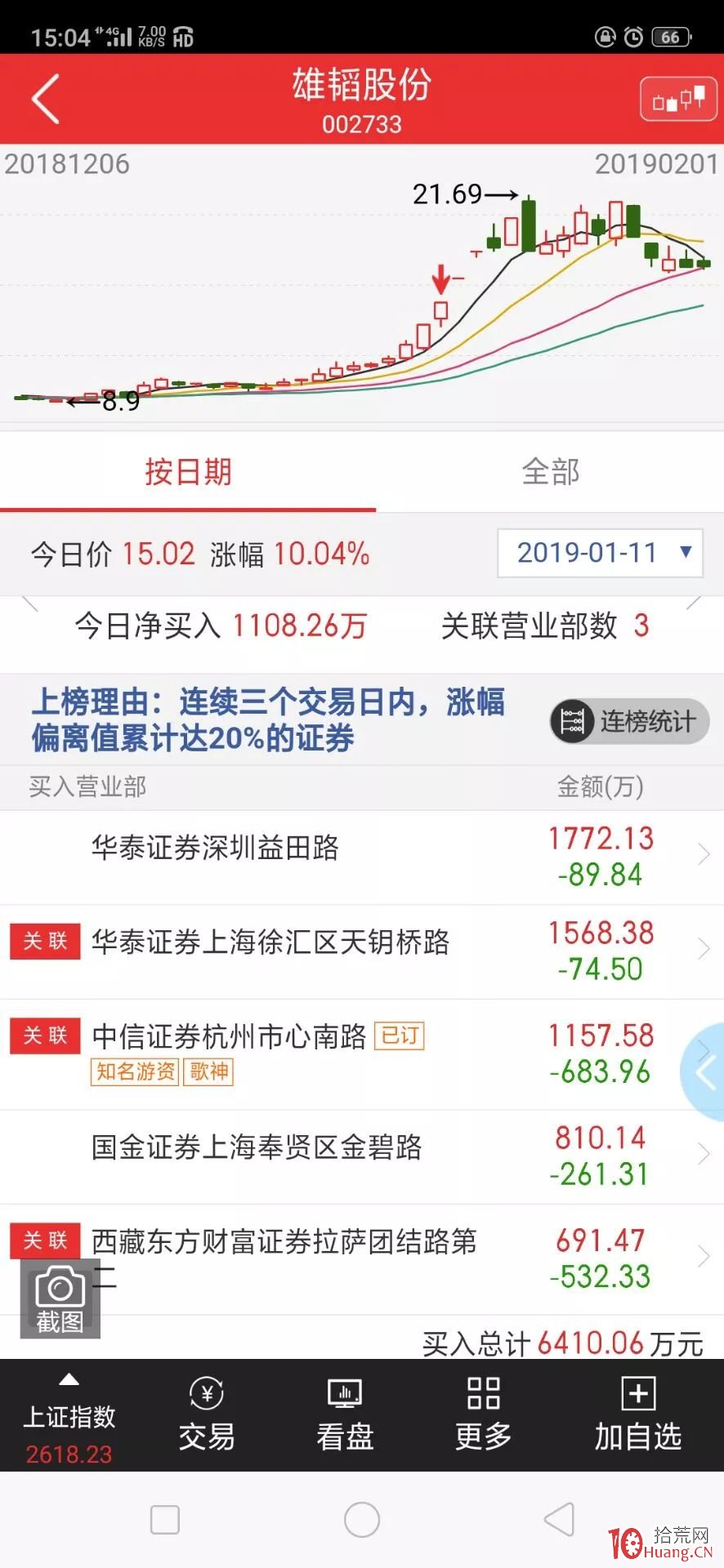Tap the 截图 screenshot button
Viewport: 724px width, 1568px height.
pyautogui.click(x=60, y=1298)
